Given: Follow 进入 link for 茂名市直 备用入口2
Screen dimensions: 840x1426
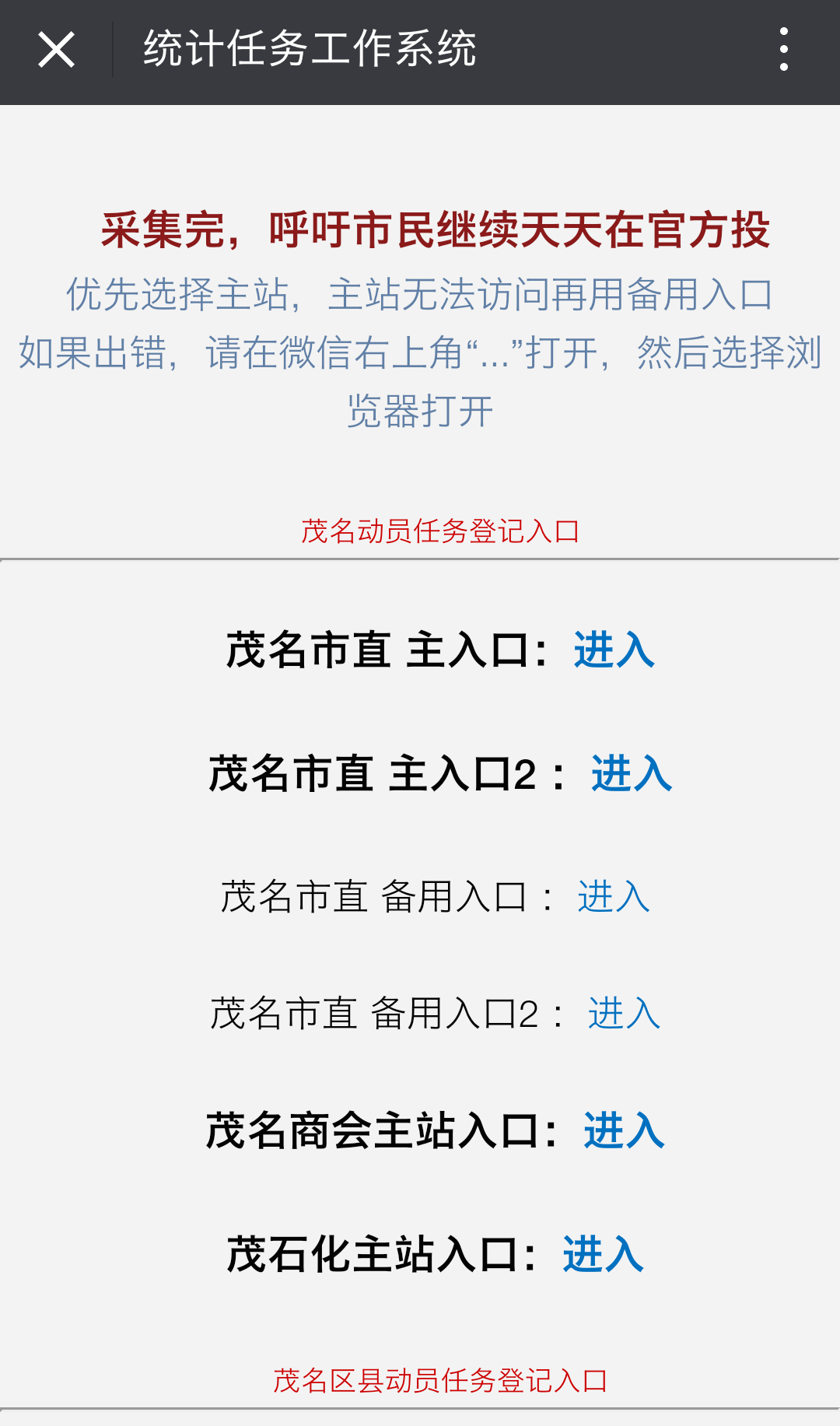Looking at the screenshot, I should [623, 1014].
